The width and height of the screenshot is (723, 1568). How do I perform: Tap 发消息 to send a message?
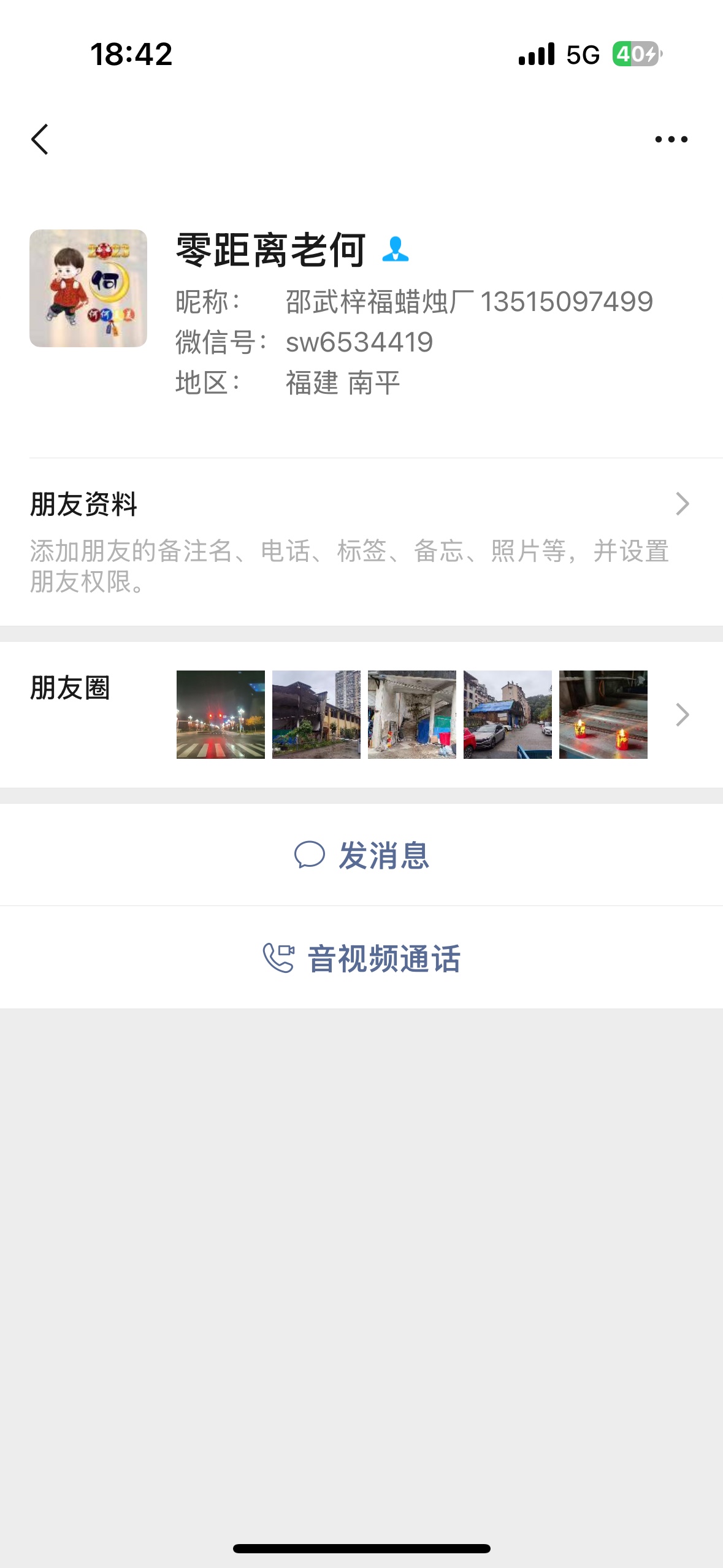click(362, 855)
